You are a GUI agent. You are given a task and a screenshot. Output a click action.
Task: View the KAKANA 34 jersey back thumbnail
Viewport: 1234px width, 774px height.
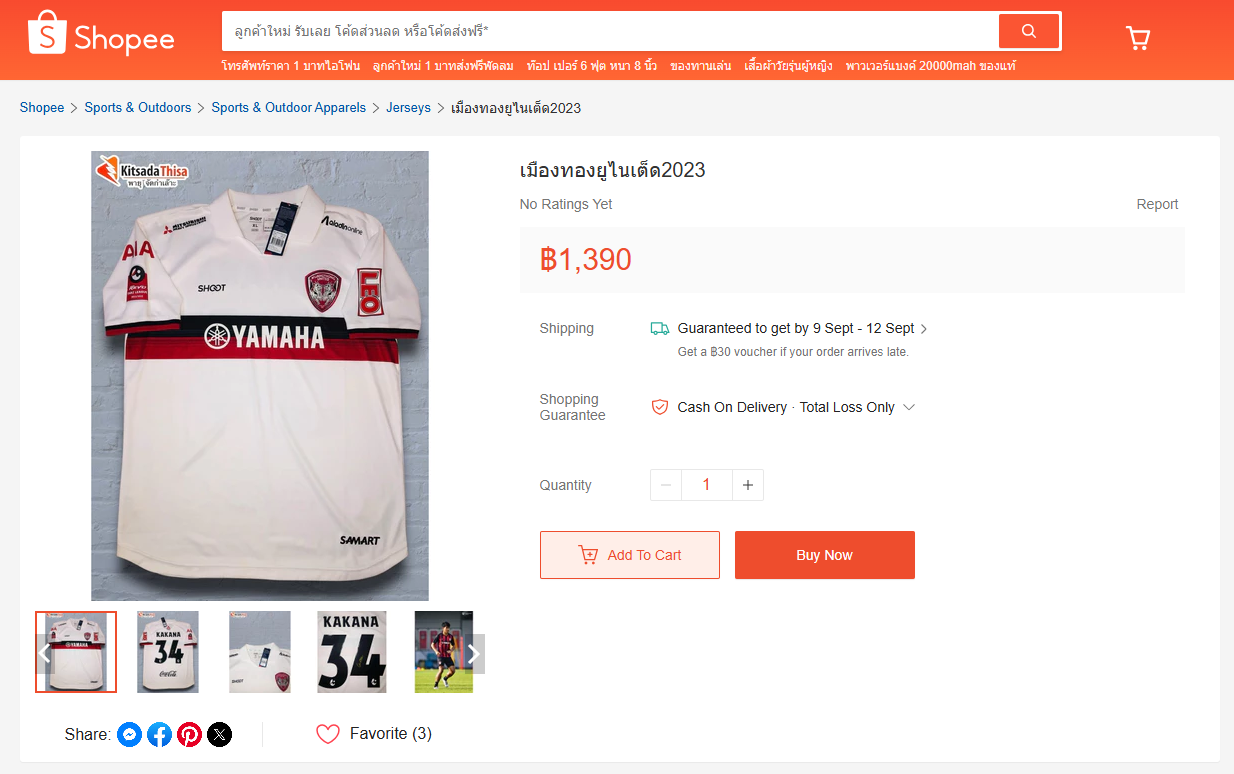[168, 652]
